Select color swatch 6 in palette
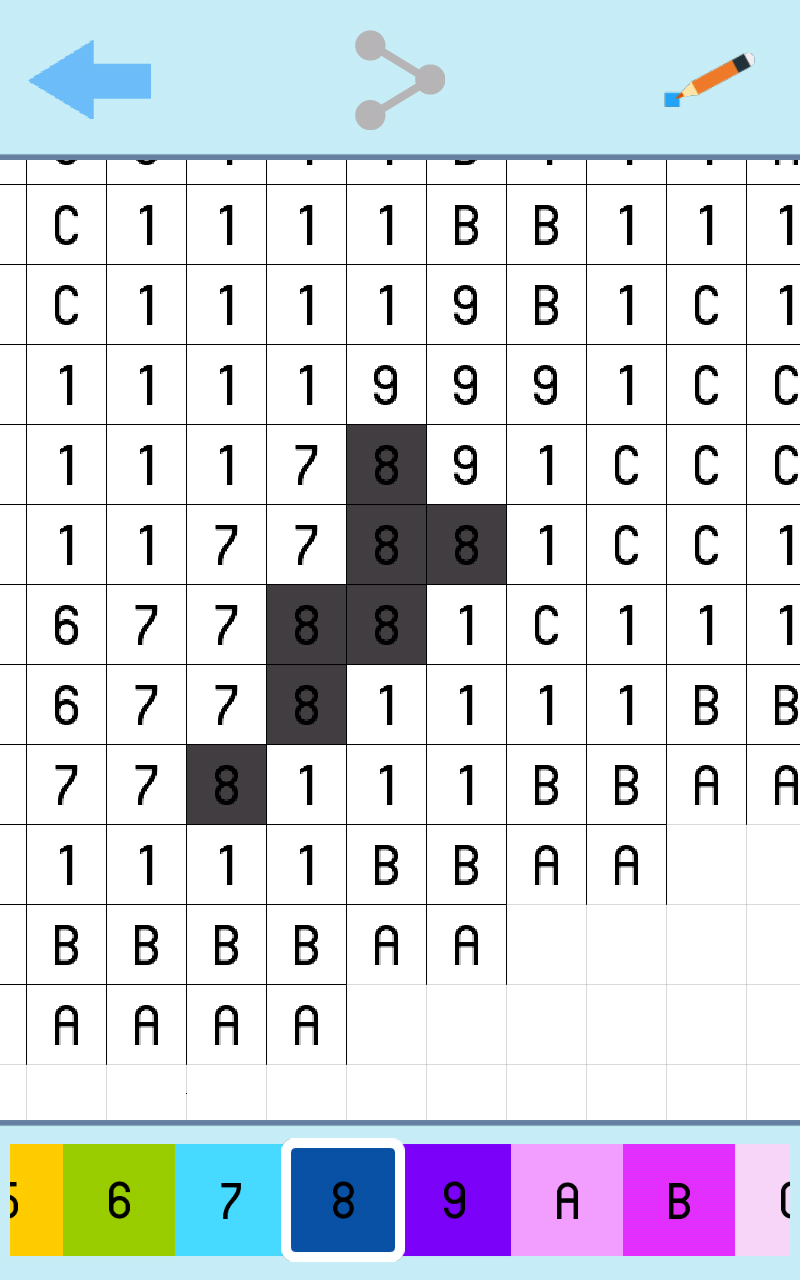 [119, 1200]
